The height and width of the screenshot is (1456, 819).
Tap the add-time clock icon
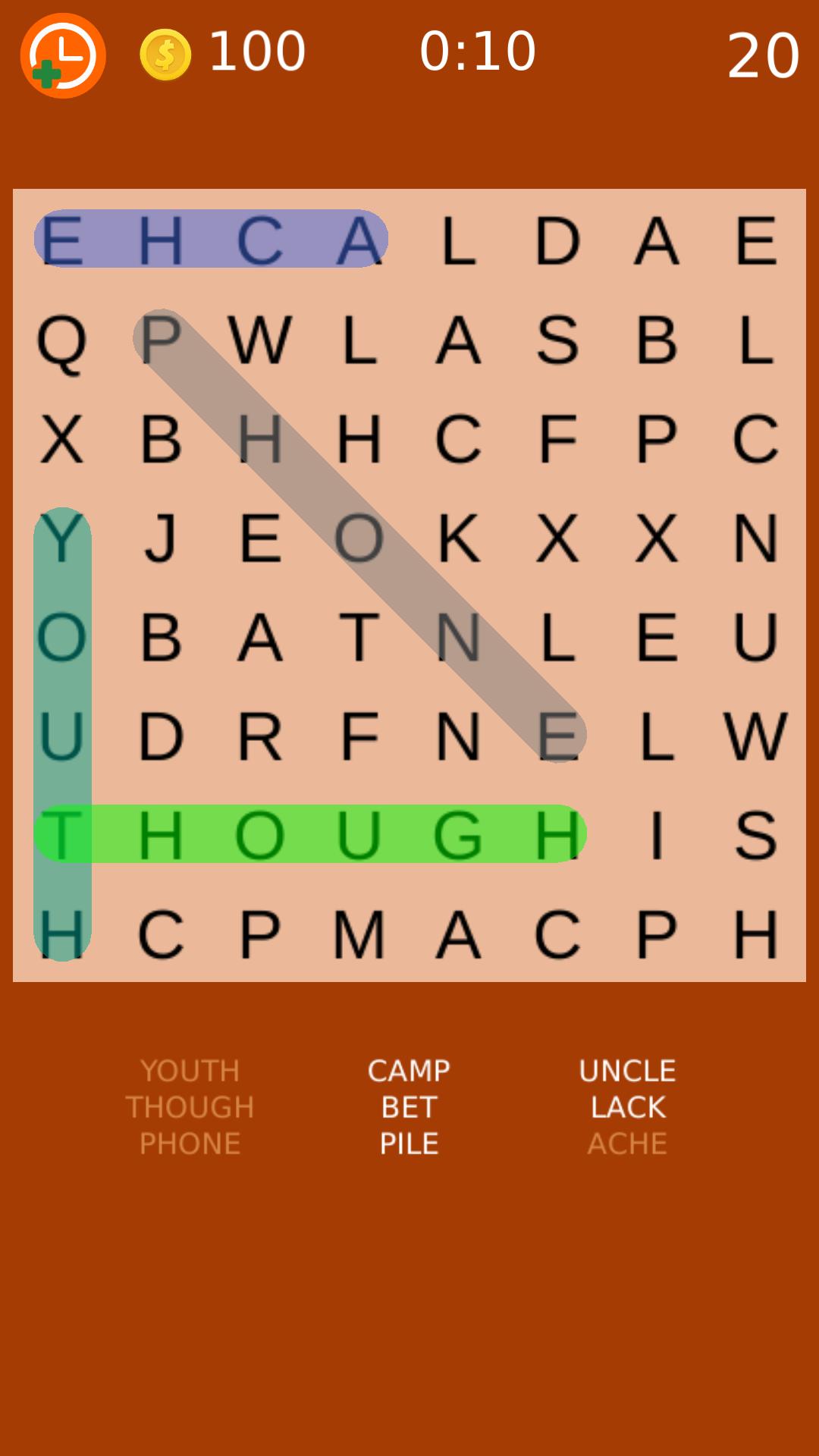tap(63, 55)
